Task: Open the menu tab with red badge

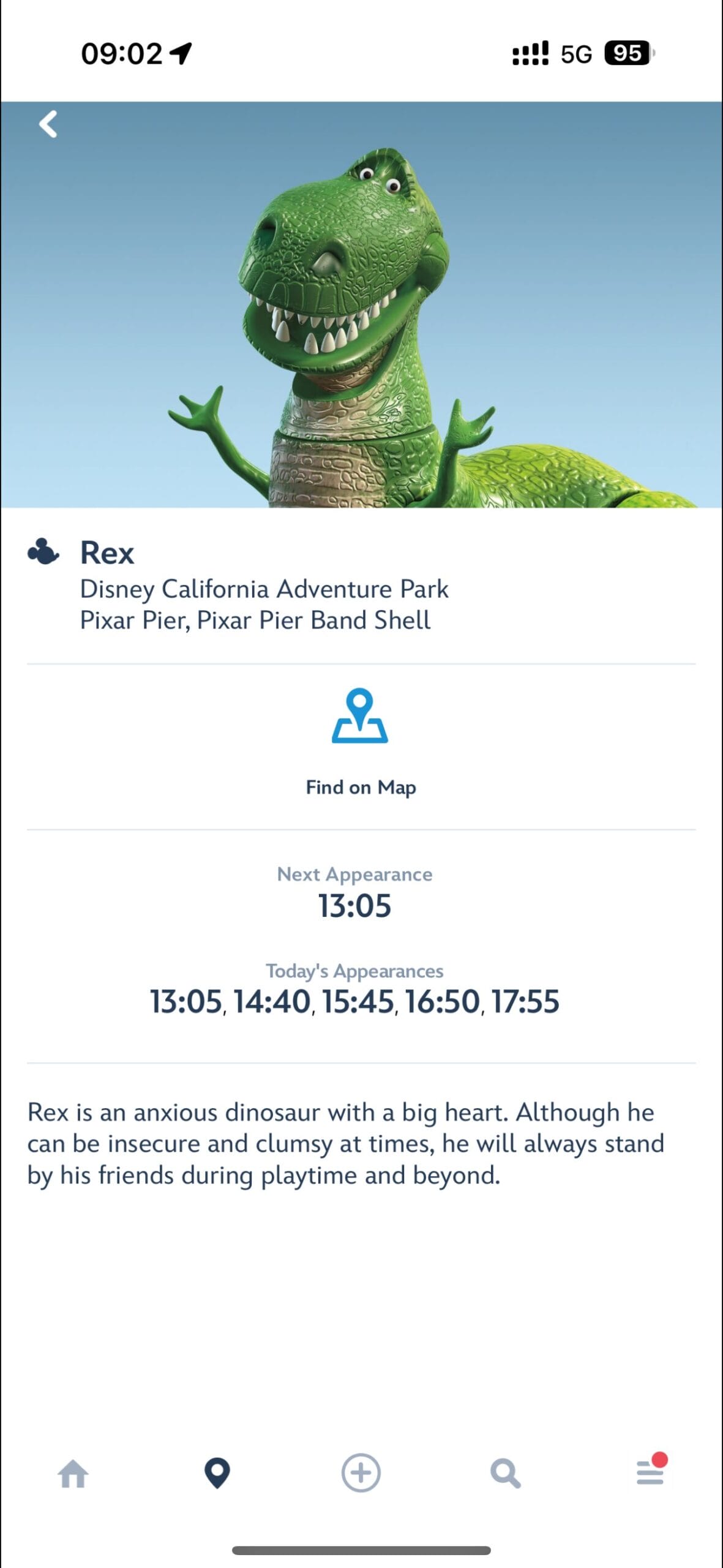Action: (650, 1472)
